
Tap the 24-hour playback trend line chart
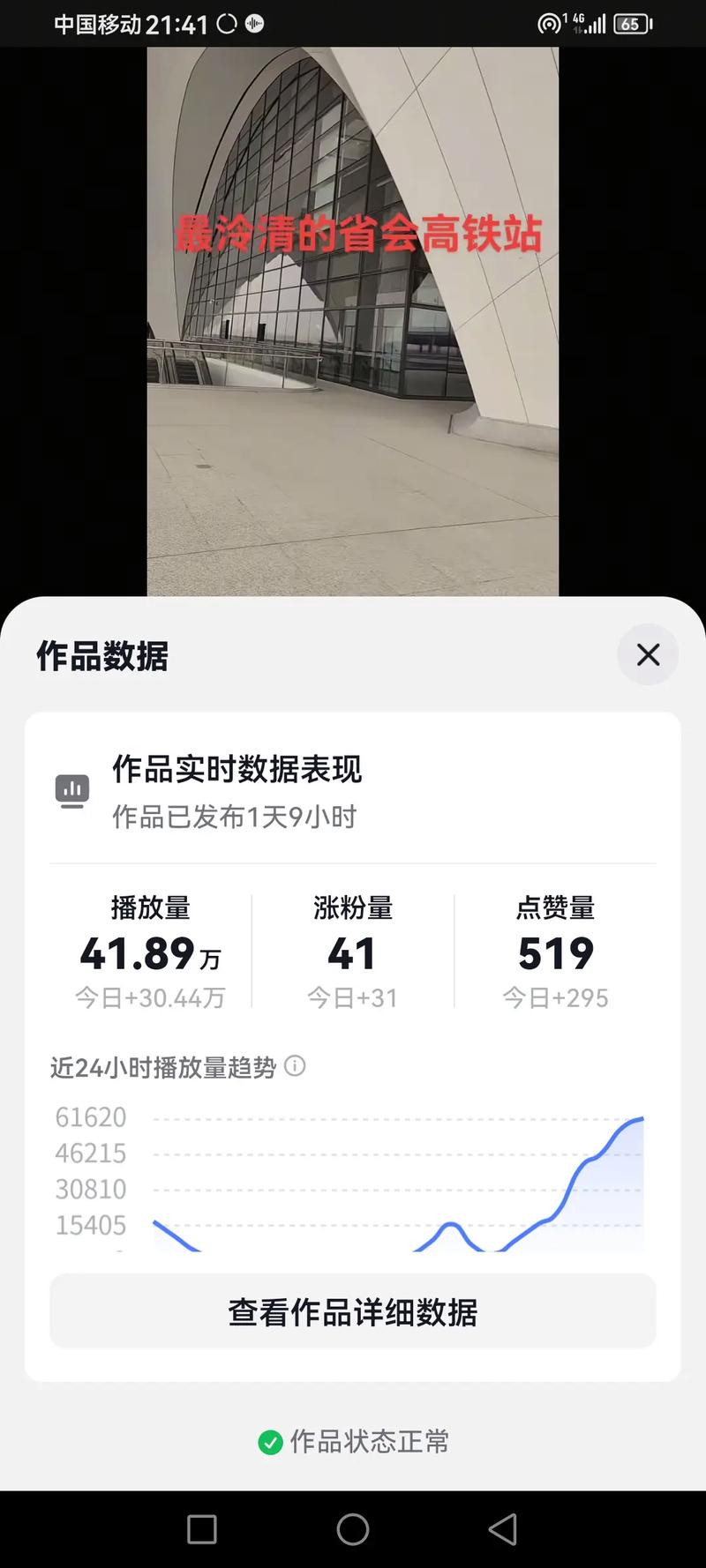397,1182
